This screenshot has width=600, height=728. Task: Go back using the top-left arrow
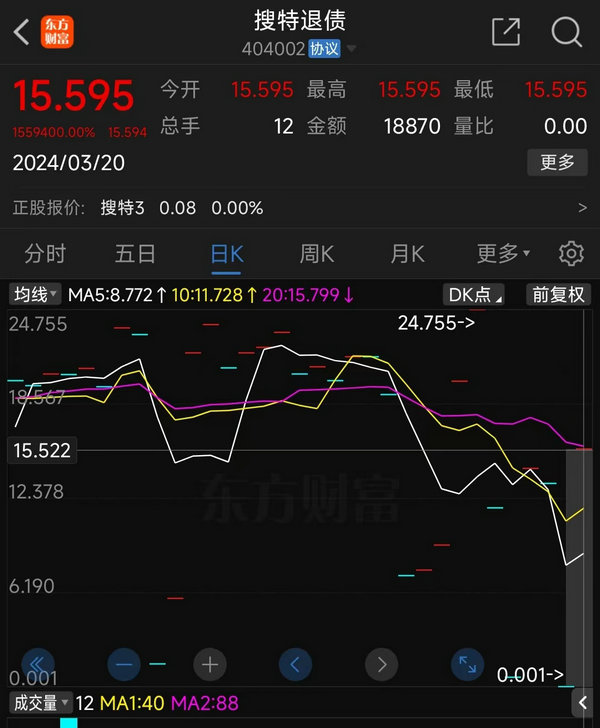(21, 32)
